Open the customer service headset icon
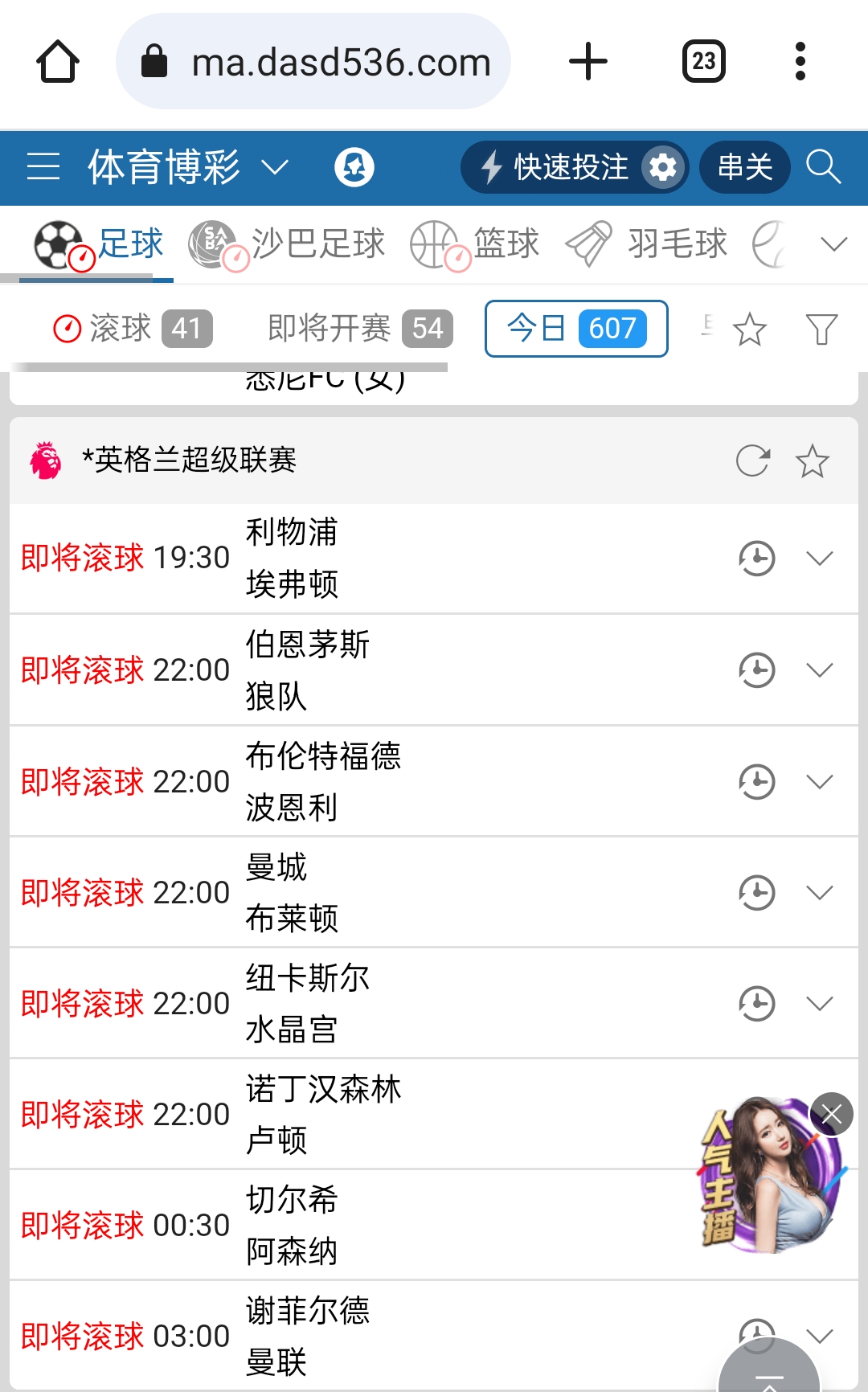 pyautogui.click(x=354, y=167)
